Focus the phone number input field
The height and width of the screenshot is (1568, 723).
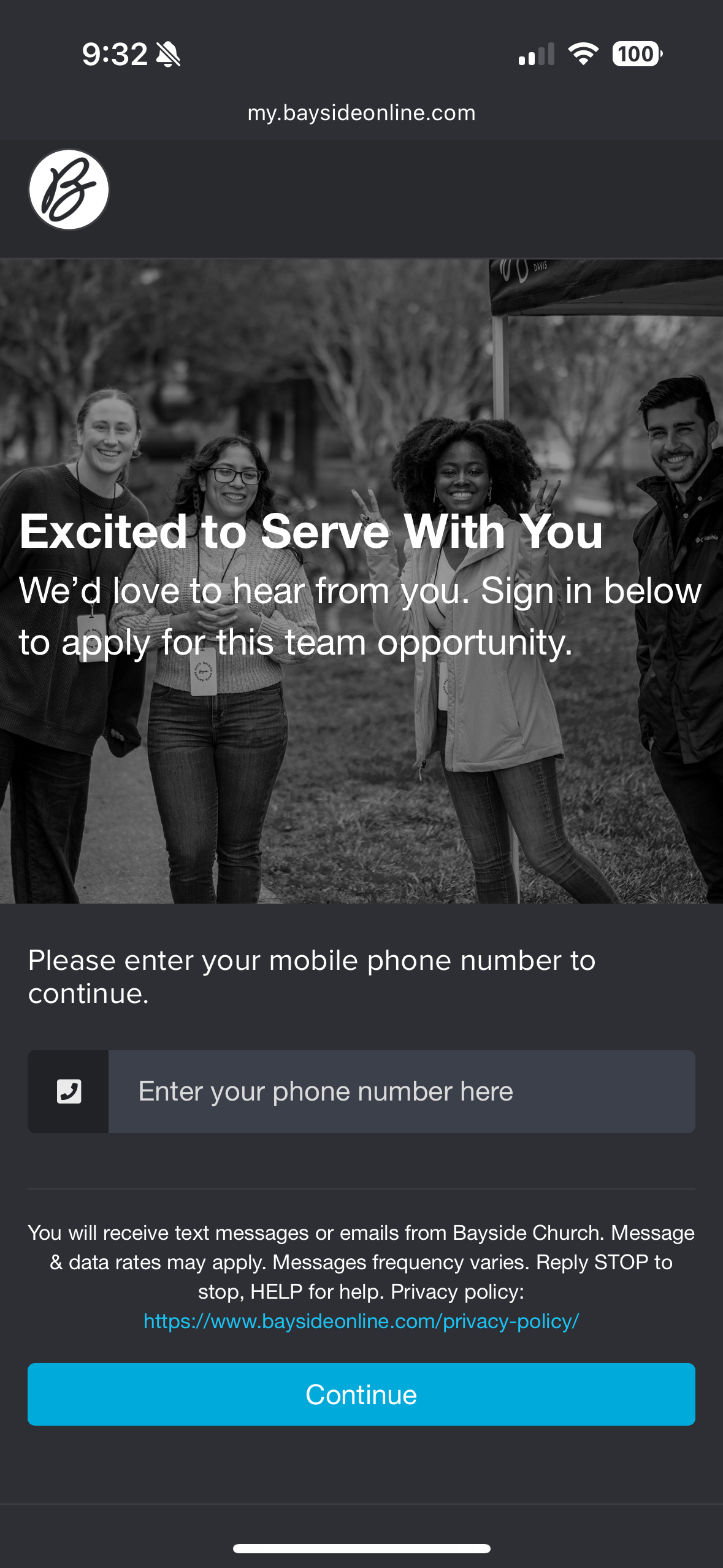click(x=401, y=1091)
